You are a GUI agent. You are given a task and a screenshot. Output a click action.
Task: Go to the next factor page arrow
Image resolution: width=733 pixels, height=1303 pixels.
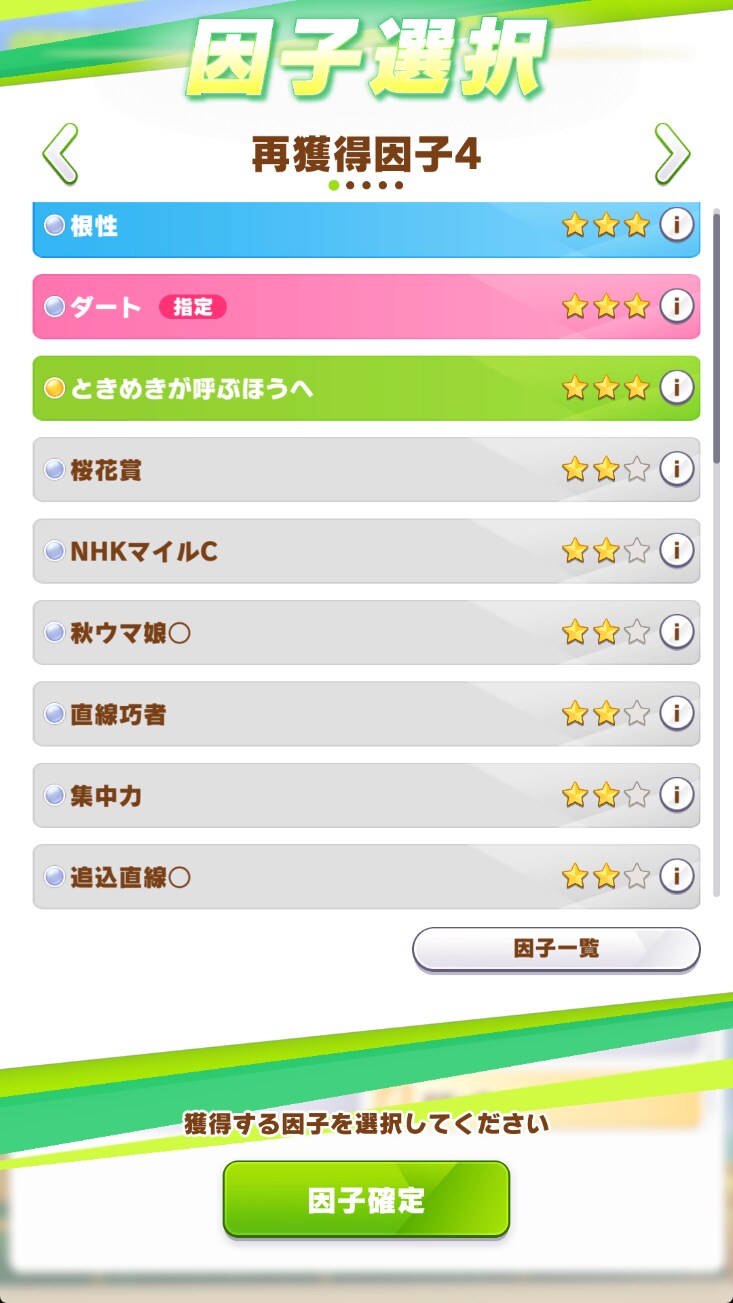pos(672,155)
